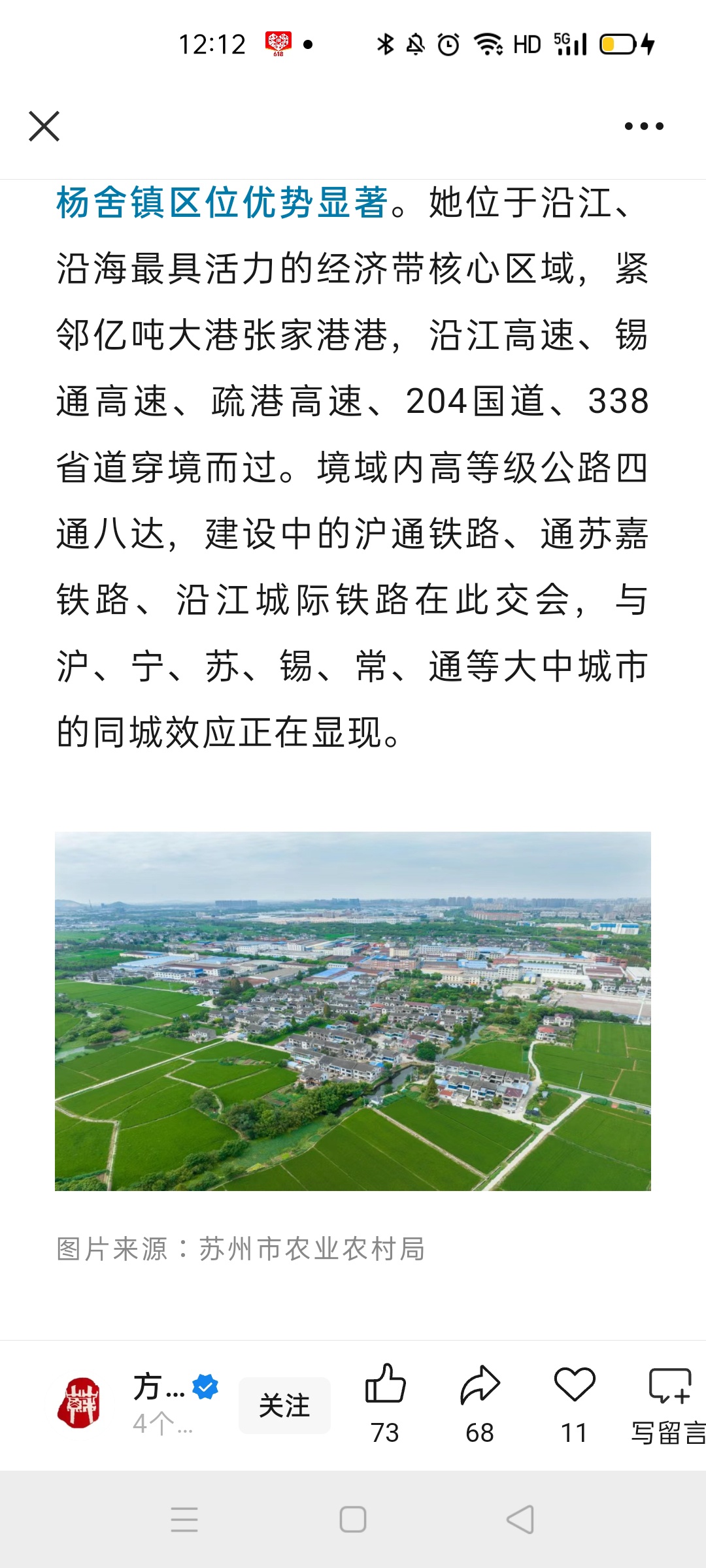Open the three-dot overflow menu
The height and width of the screenshot is (1568, 706).
pos(644,126)
